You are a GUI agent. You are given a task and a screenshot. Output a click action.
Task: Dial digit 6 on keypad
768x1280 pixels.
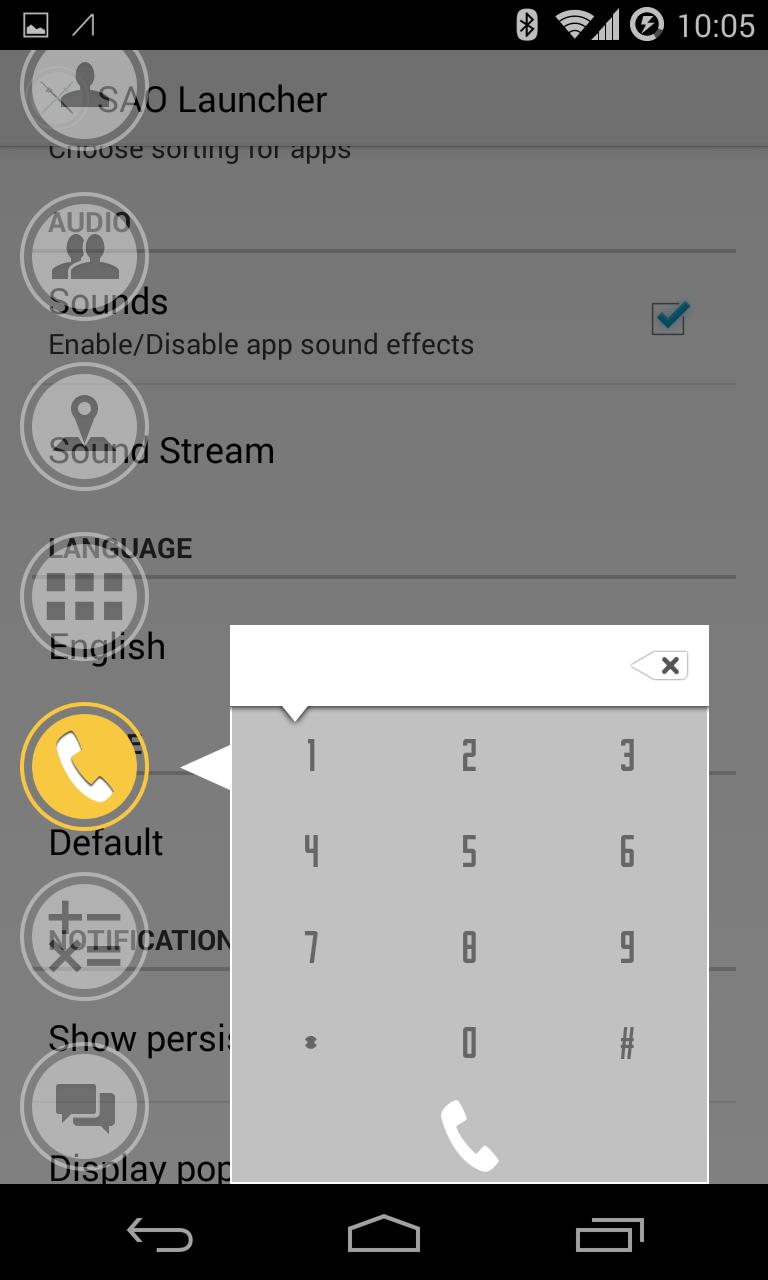627,852
